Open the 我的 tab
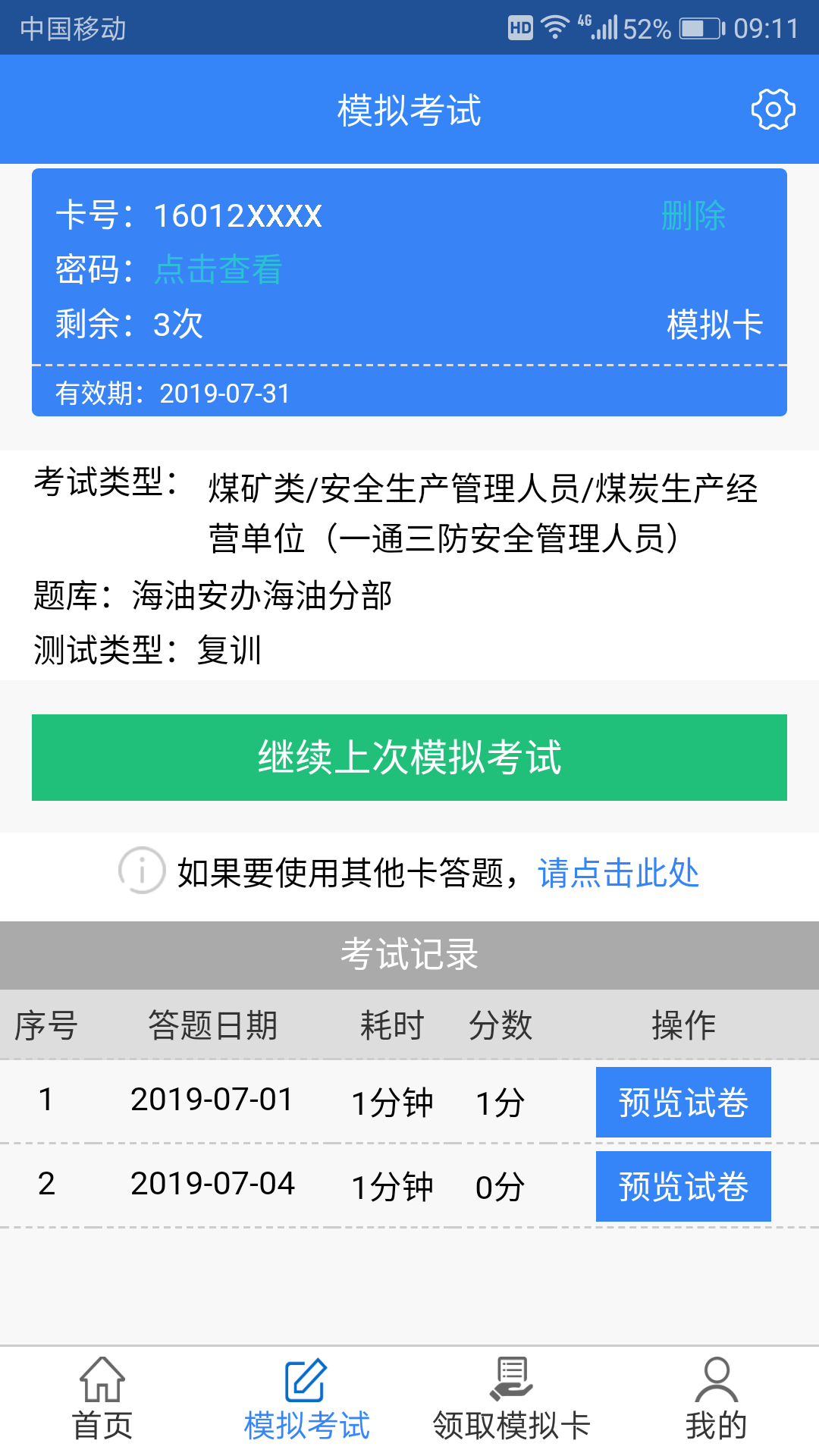Viewport: 819px width, 1456px height. click(716, 1400)
